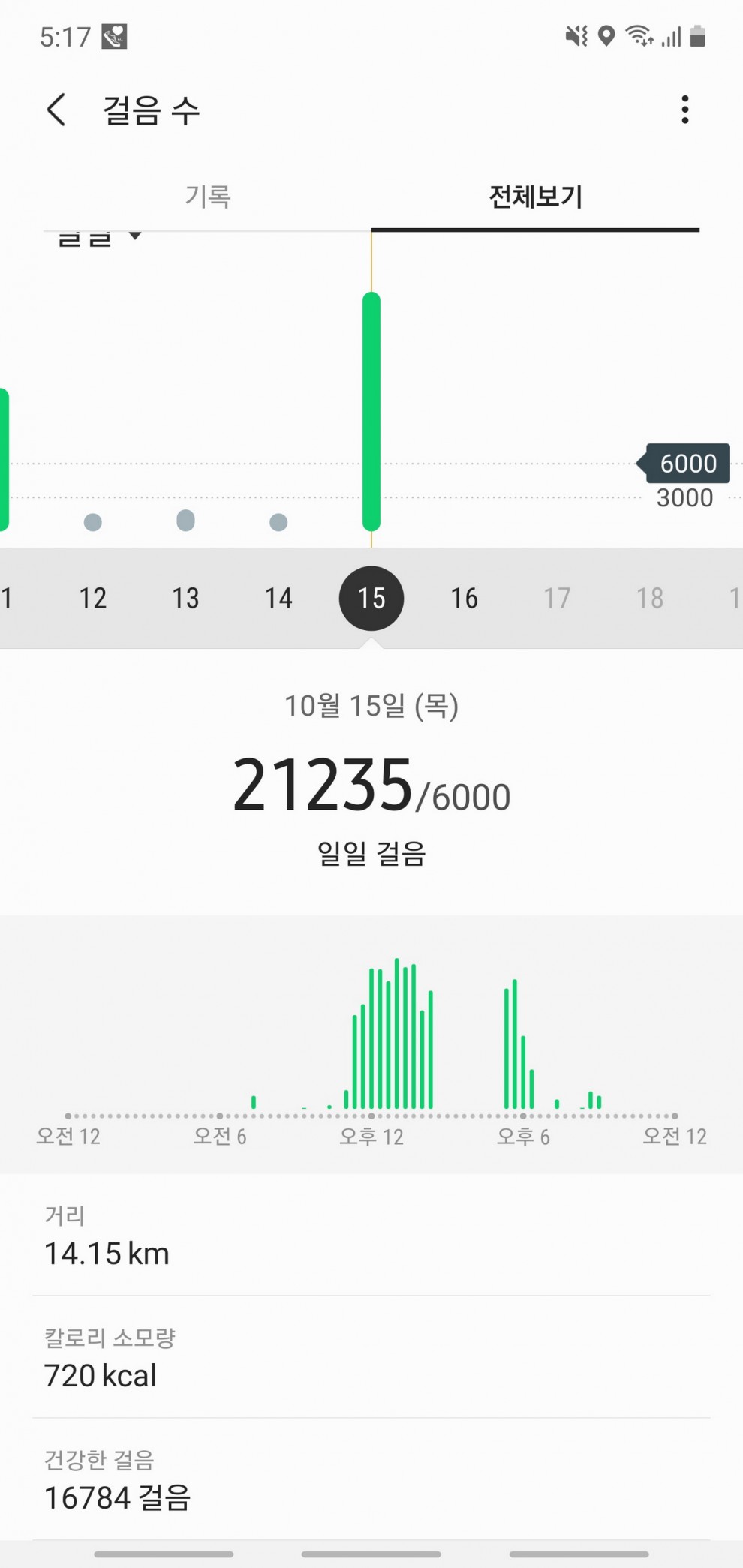Choose day 13 on the date strip
Viewport: 743px width, 1568px height.
[x=185, y=598]
